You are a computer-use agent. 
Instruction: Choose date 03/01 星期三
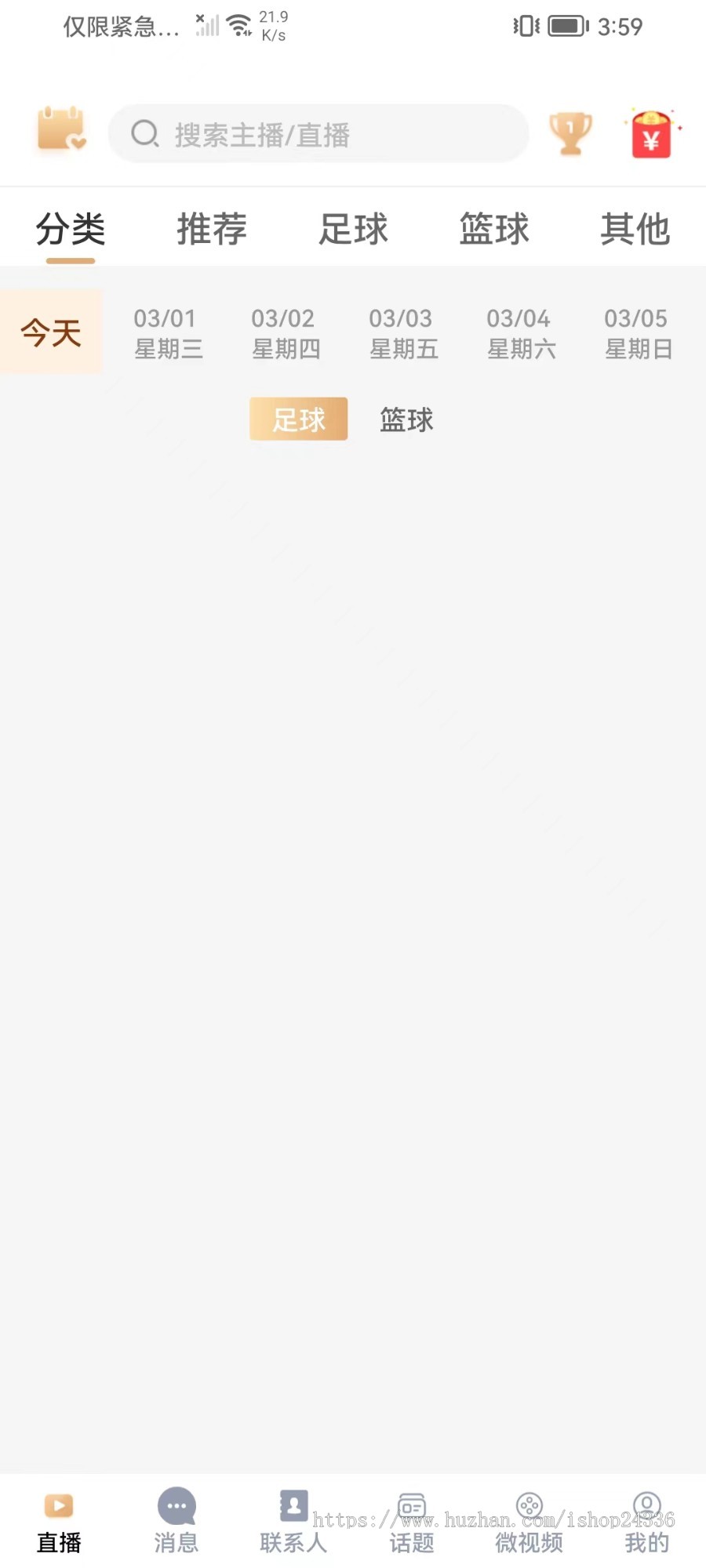click(x=168, y=333)
